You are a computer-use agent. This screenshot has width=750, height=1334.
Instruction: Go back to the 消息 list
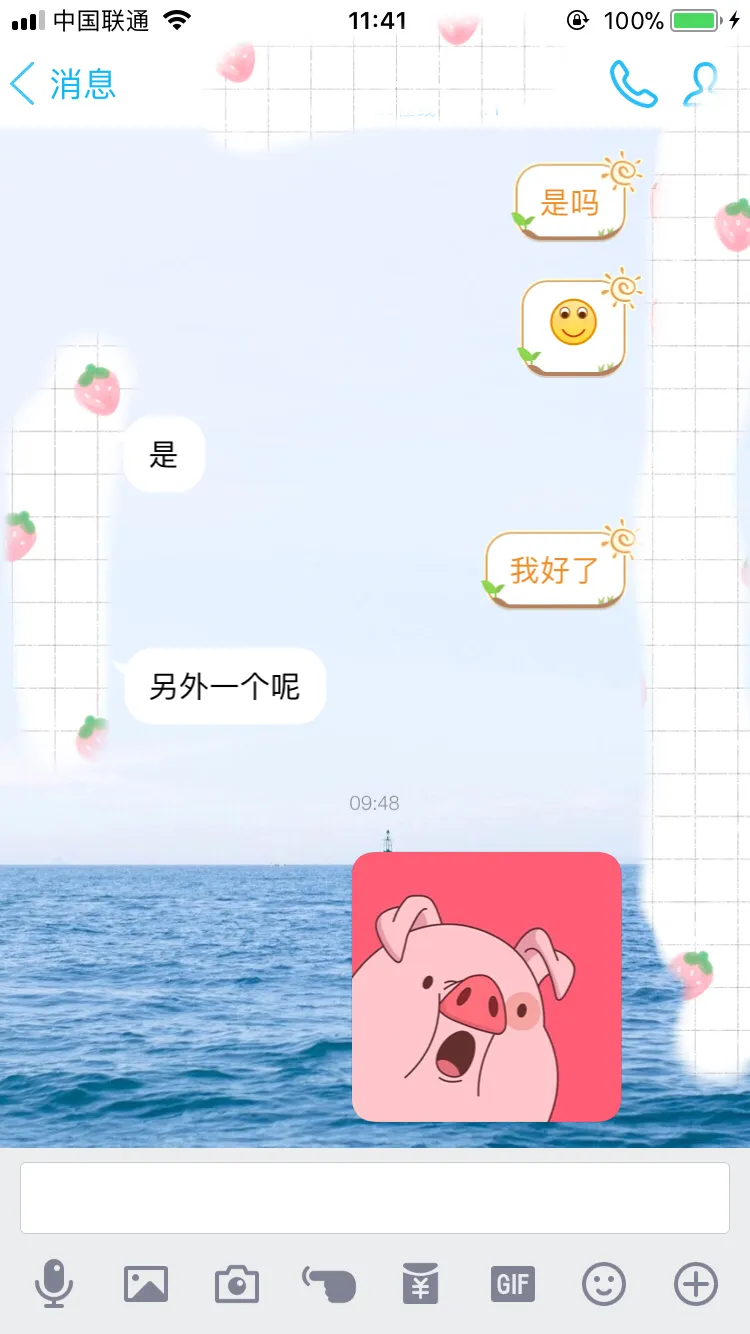pyautogui.click(x=62, y=84)
